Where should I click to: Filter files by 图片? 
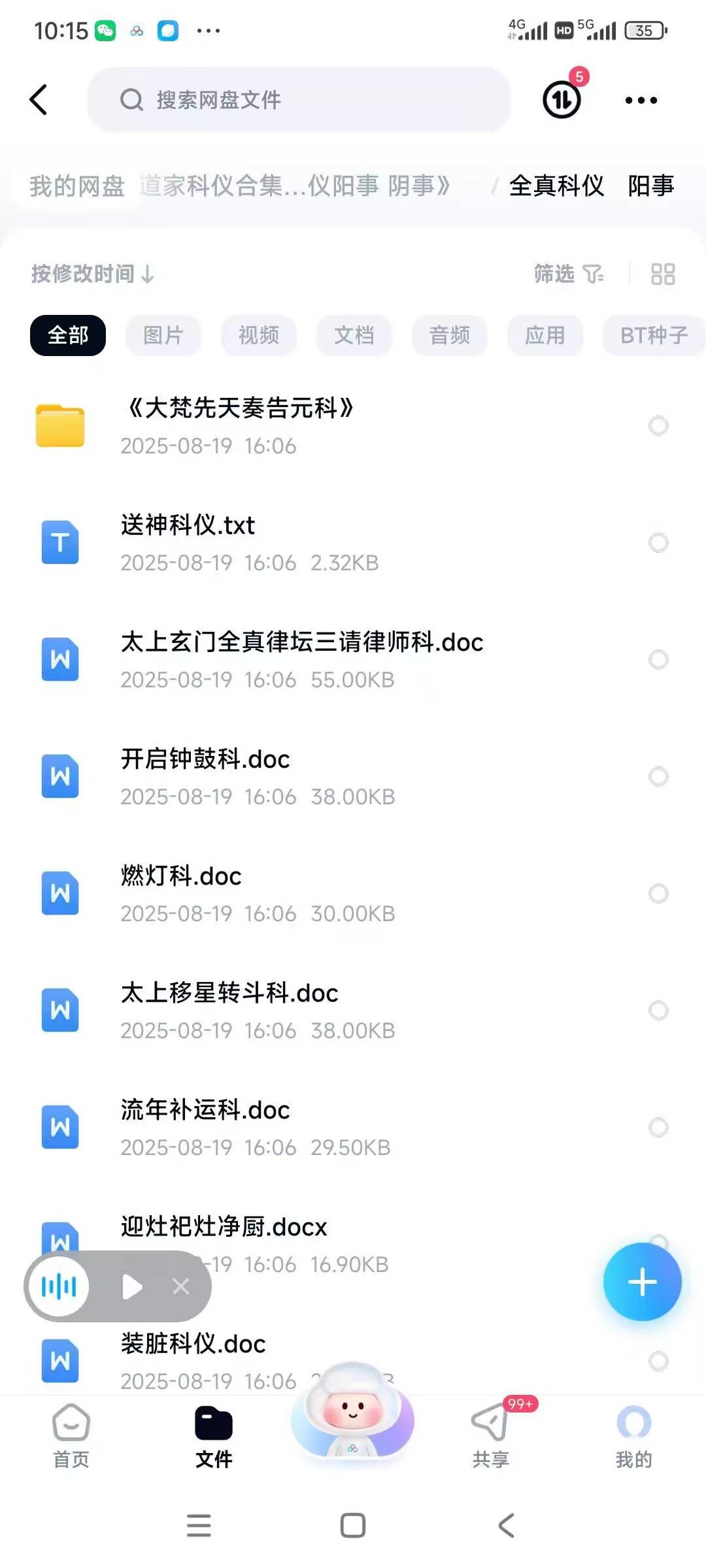pos(163,335)
